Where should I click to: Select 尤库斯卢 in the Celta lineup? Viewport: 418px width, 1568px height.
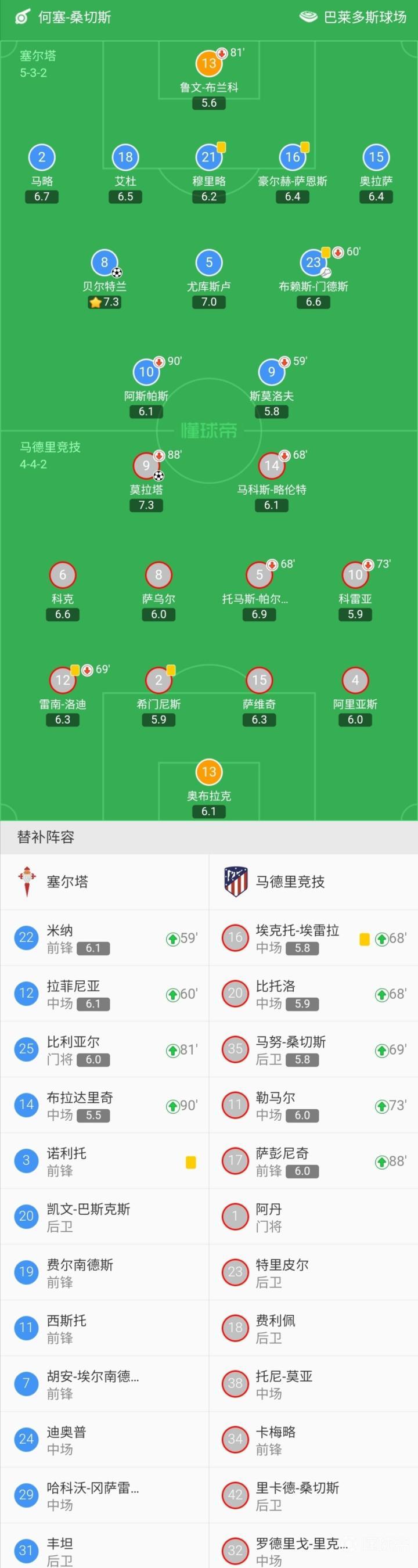coord(208,263)
